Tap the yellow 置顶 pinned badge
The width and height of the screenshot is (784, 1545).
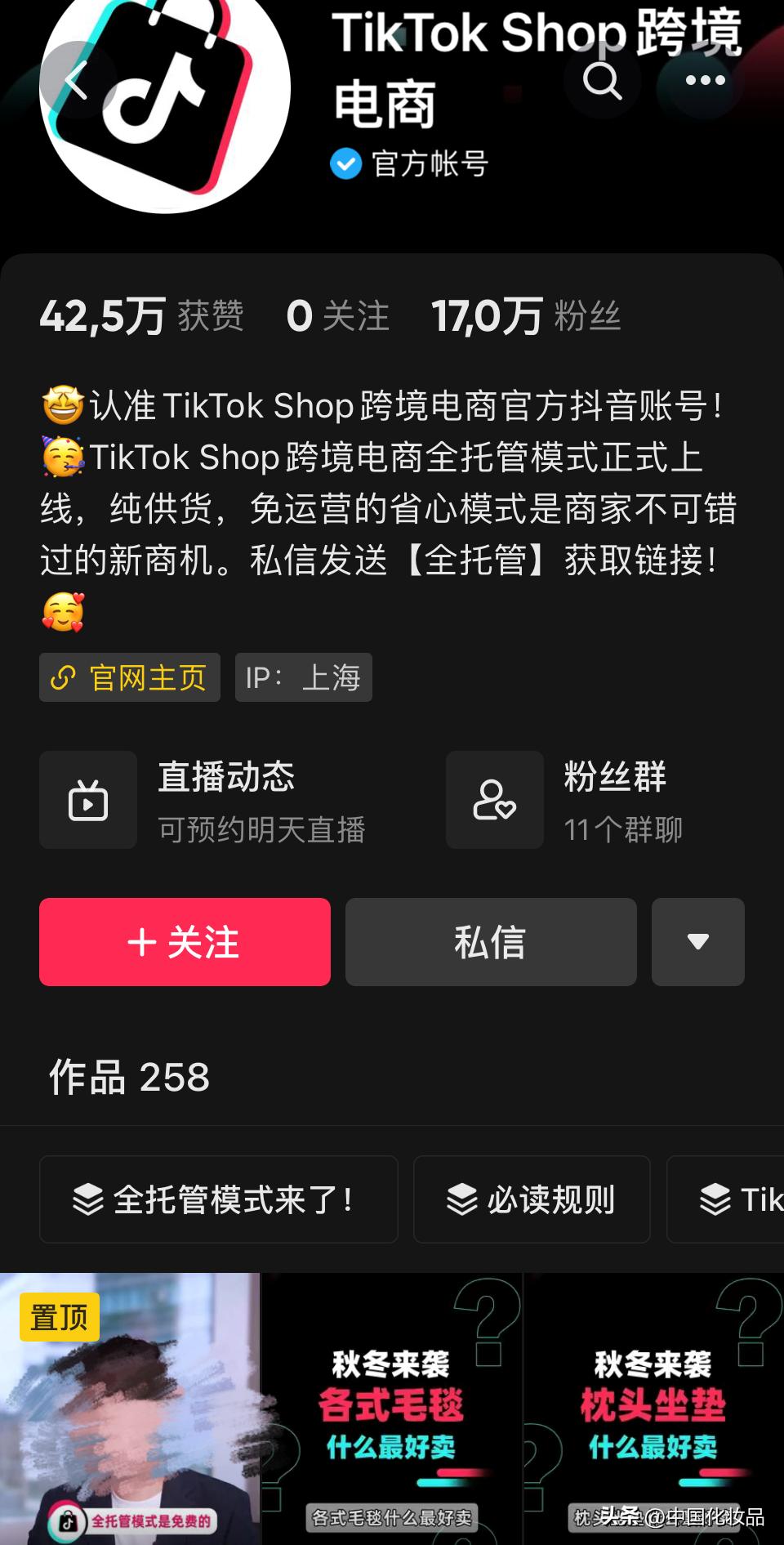click(57, 1316)
